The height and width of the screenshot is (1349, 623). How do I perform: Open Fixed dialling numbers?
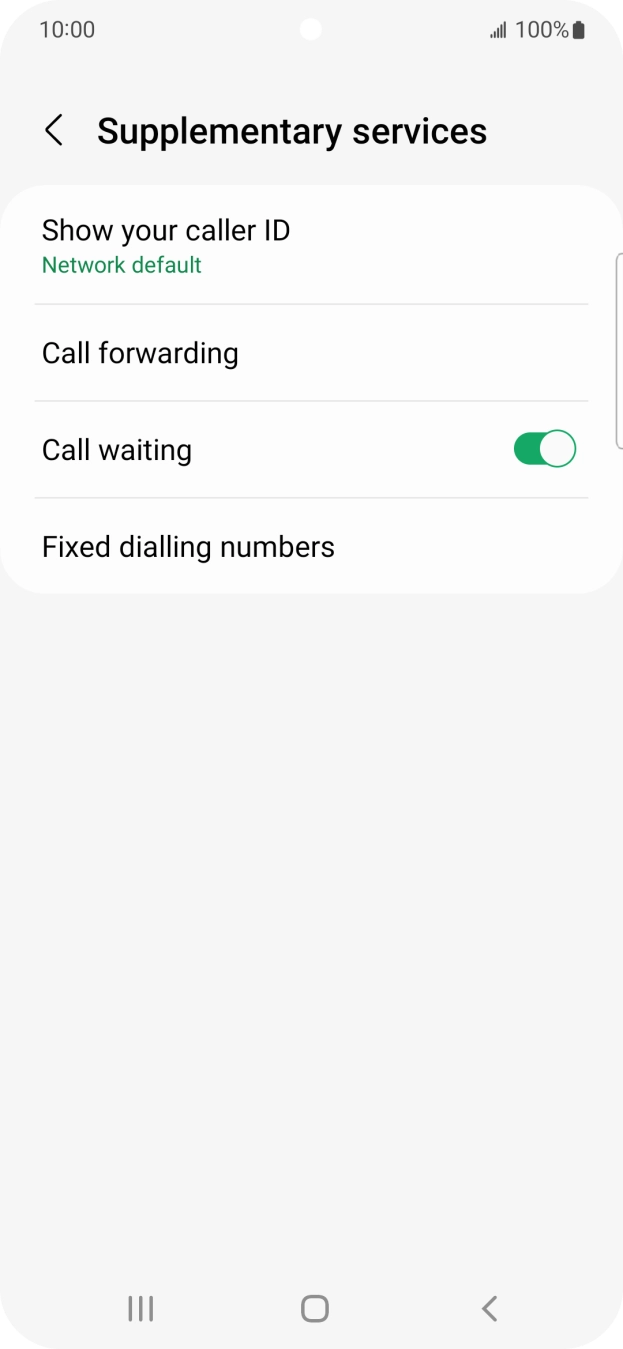(x=188, y=547)
